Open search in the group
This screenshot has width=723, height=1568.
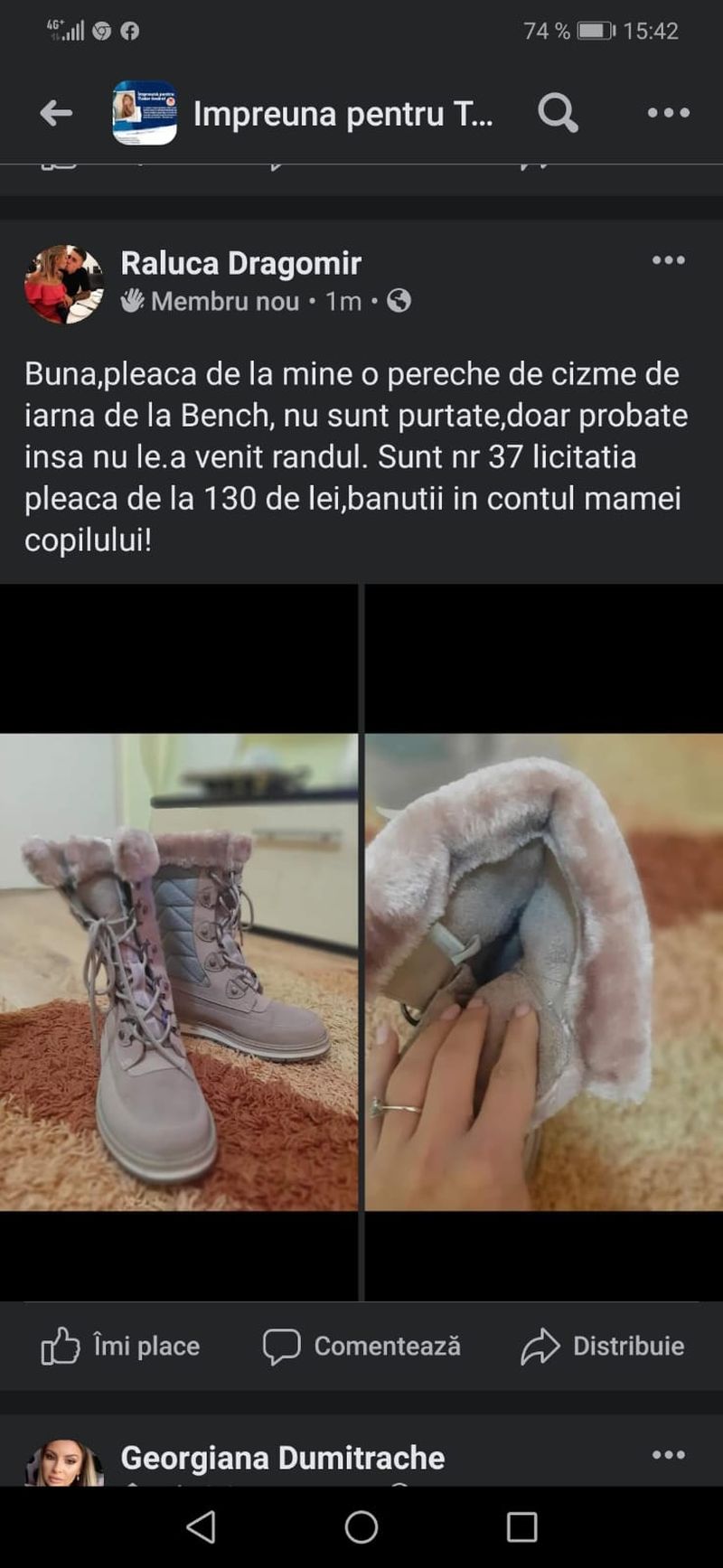[x=558, y=113]
